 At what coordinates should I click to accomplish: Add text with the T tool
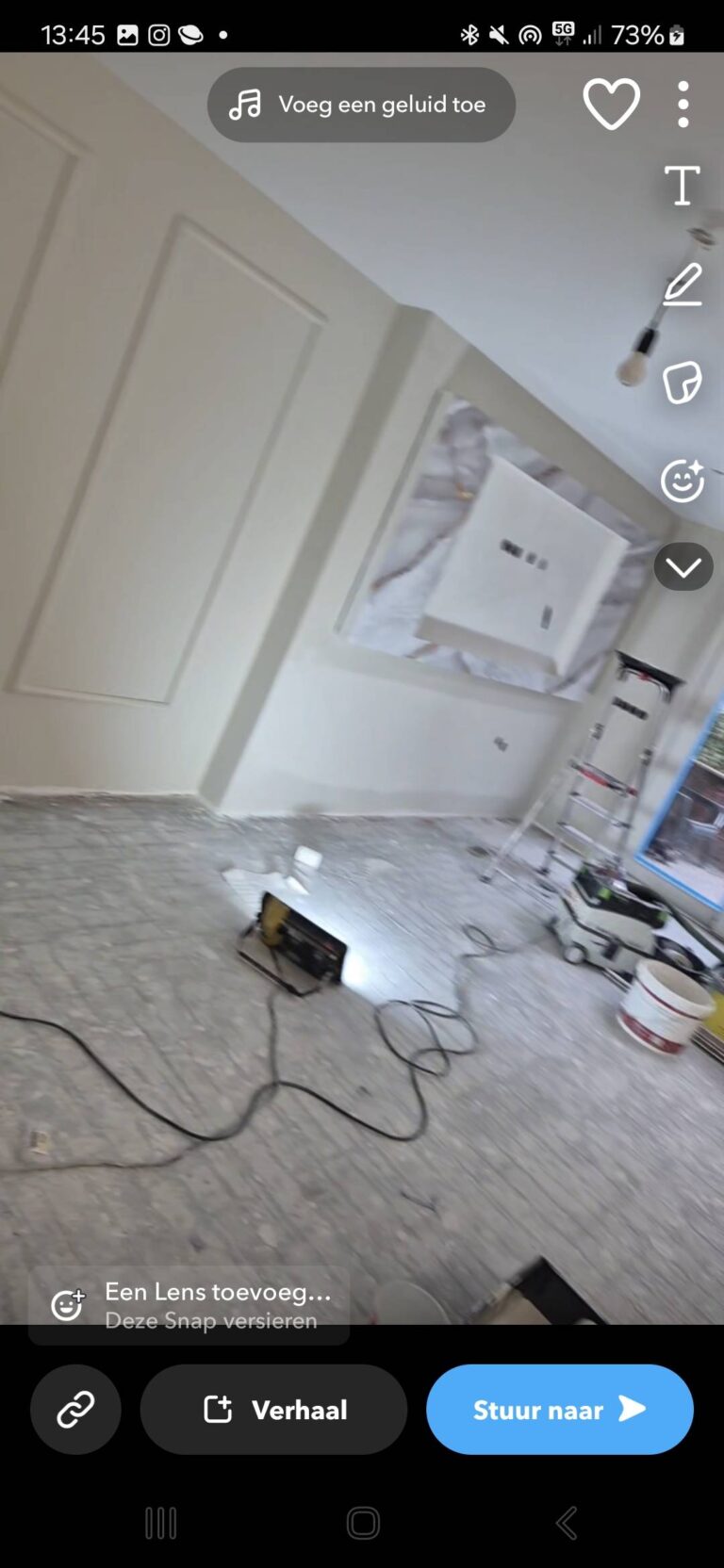coord(682,186)
